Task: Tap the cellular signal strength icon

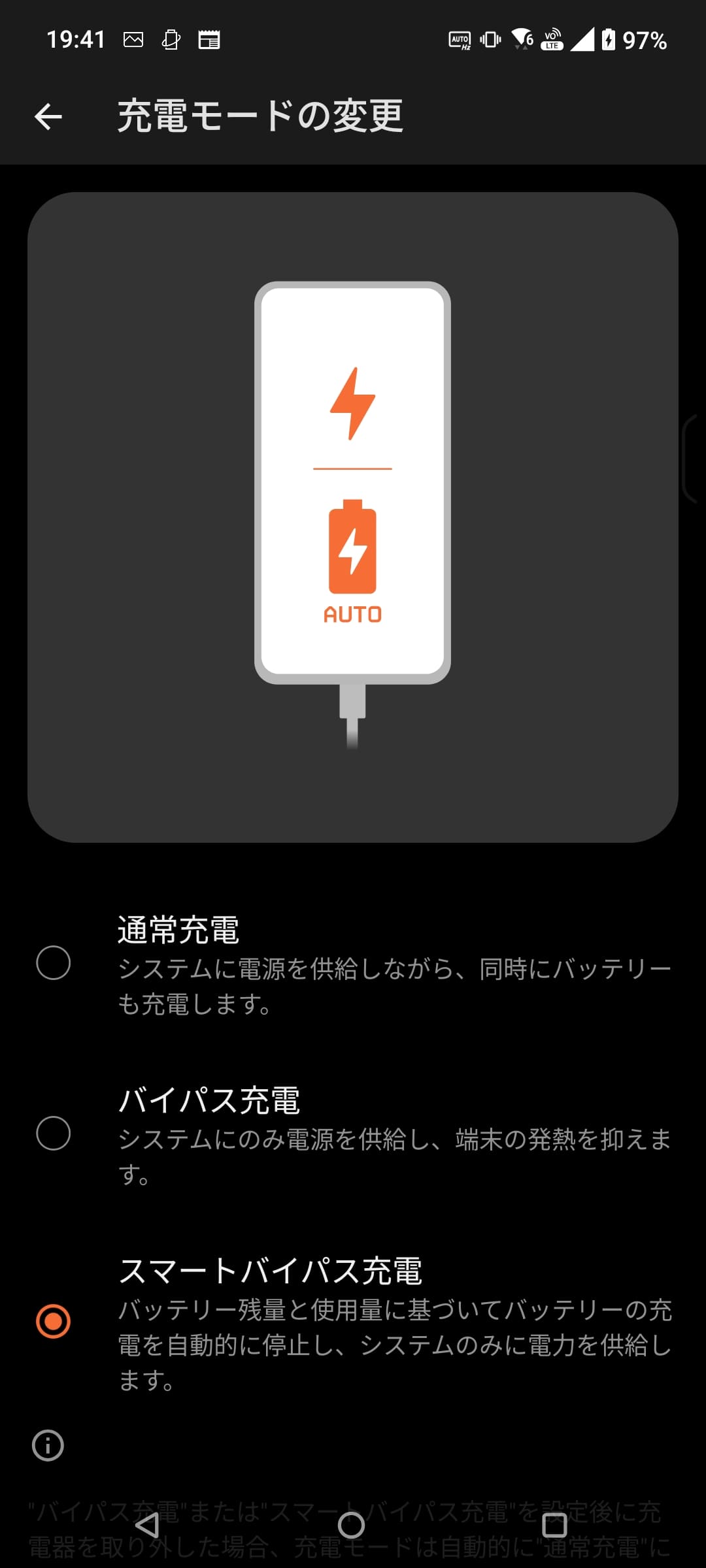Action: (x=582, y=39)
